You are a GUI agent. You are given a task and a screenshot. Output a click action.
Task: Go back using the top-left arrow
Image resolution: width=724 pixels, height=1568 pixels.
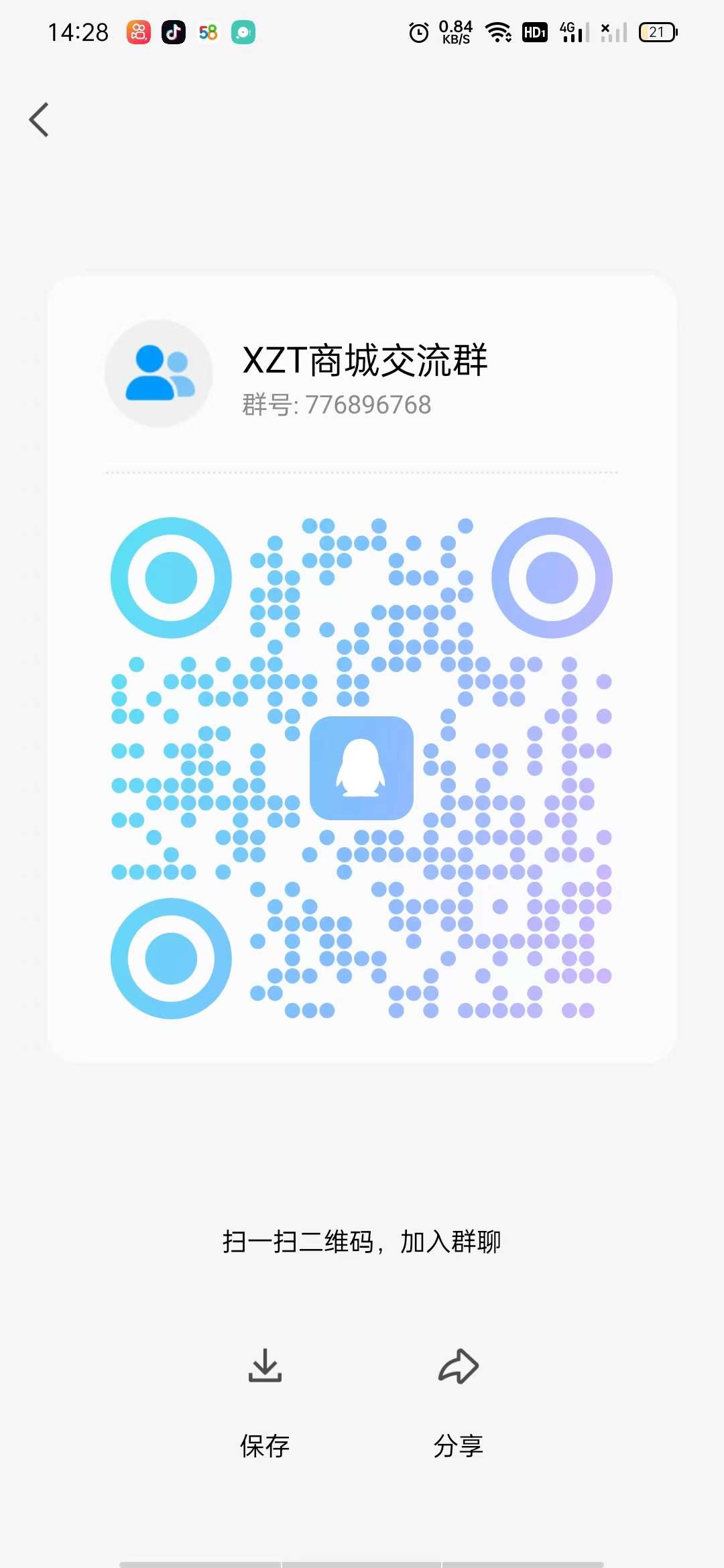click(x=39, y=120)
